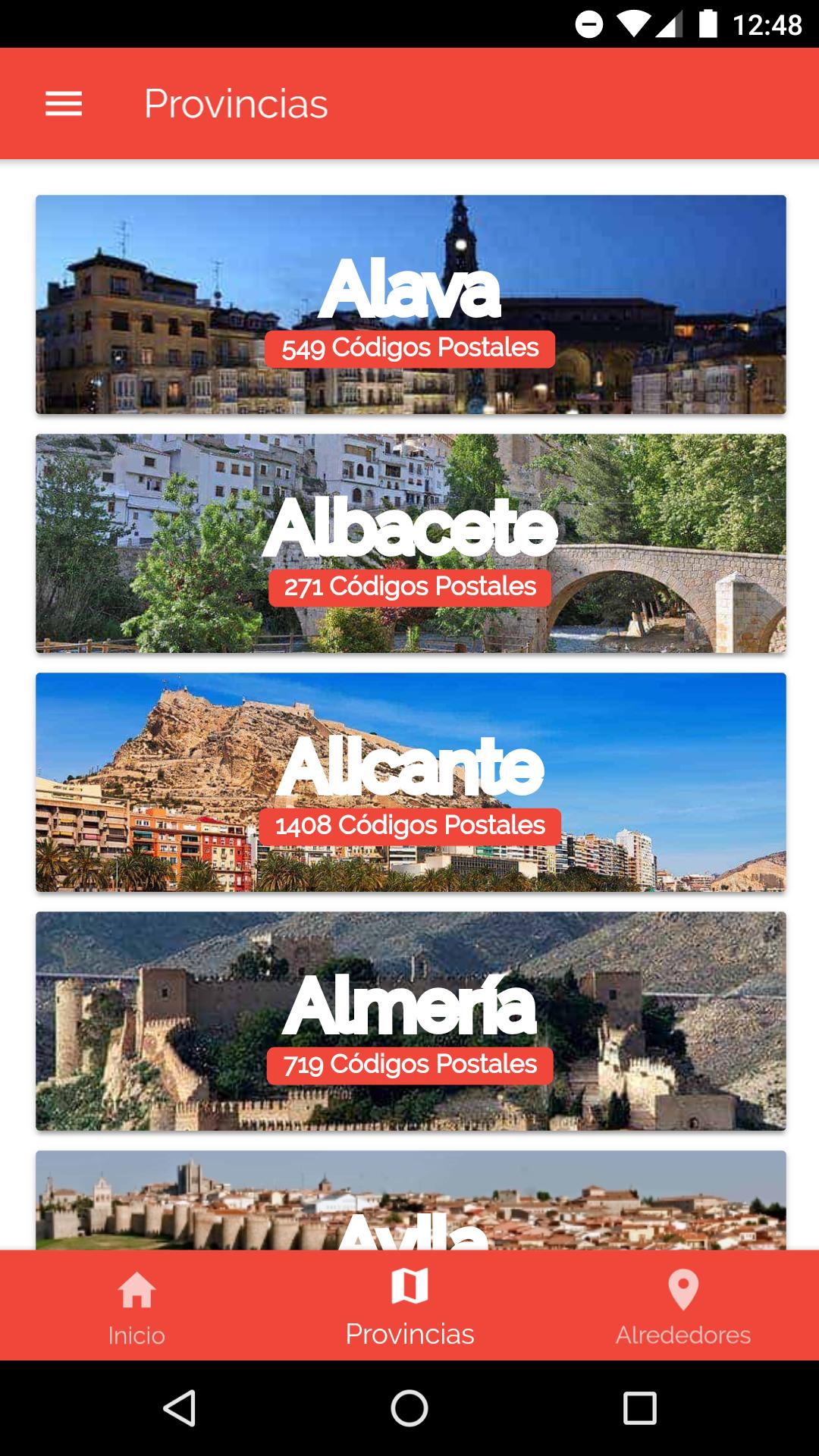Select the Albacete province card

(410, 544)
